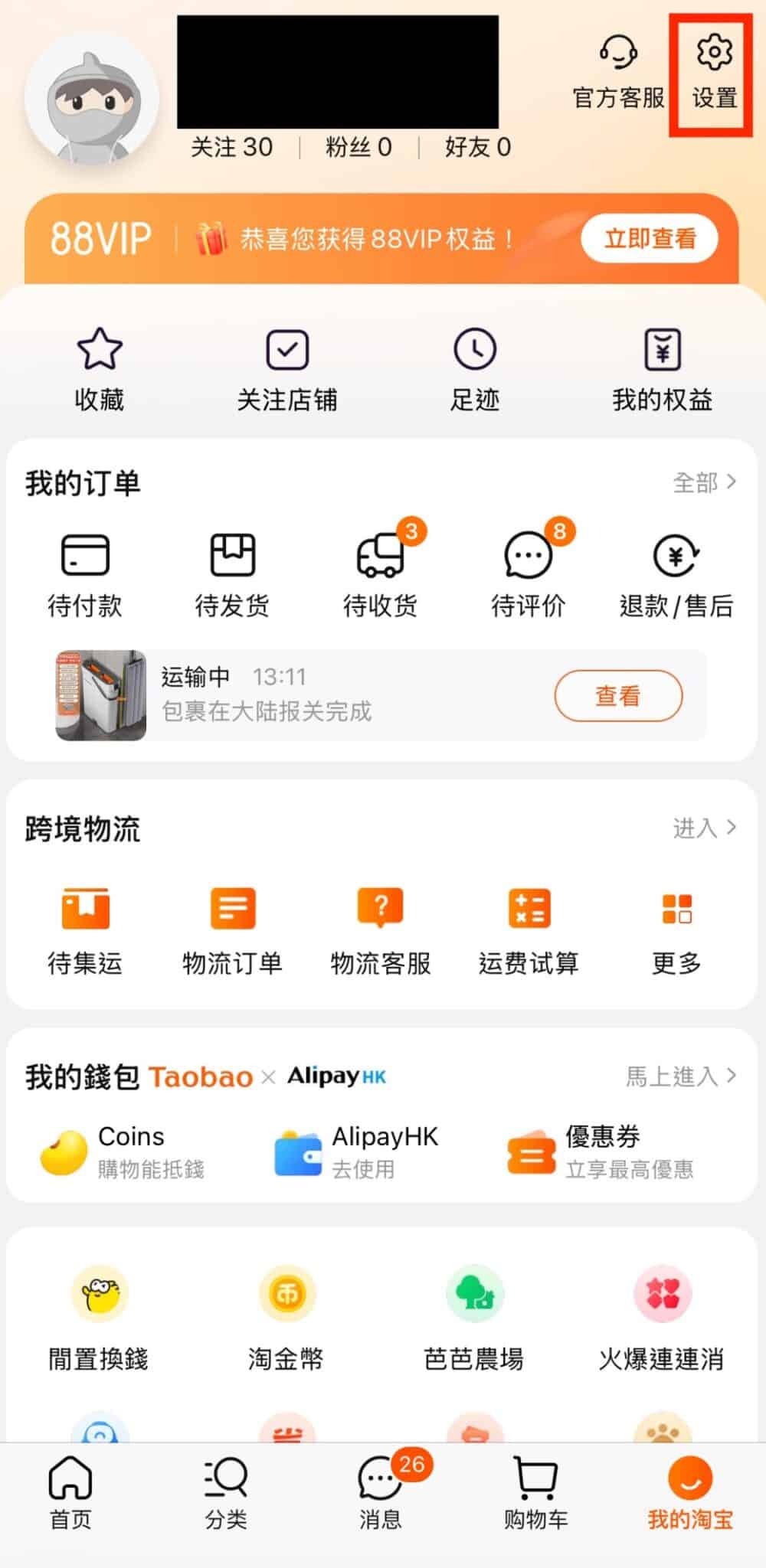Viewport: 766px width, 1568px height.
Task: View 待付款 pending payment orders
Action: pos(84,574)
